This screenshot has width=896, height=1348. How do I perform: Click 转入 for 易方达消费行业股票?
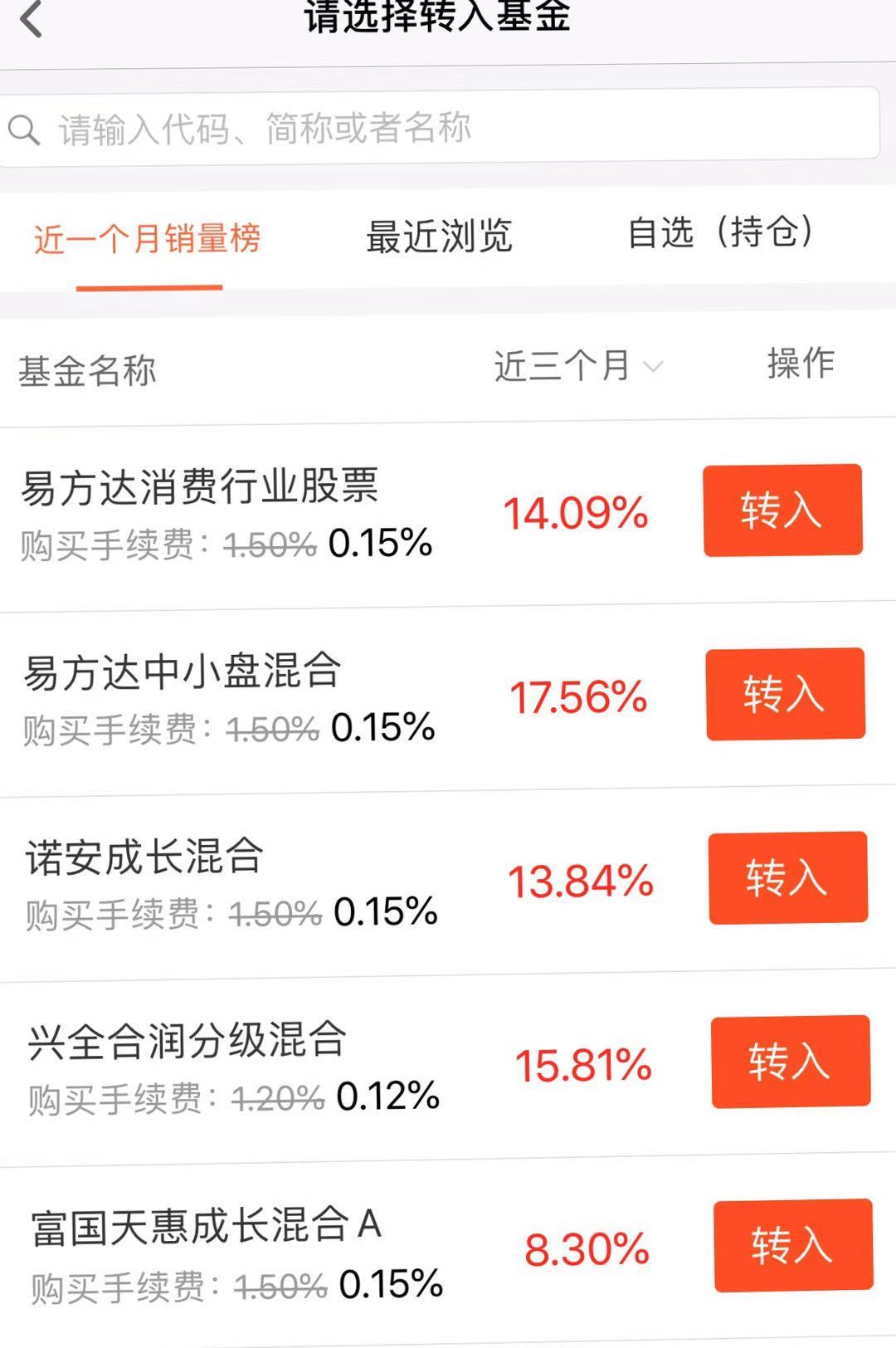[782, 510]
